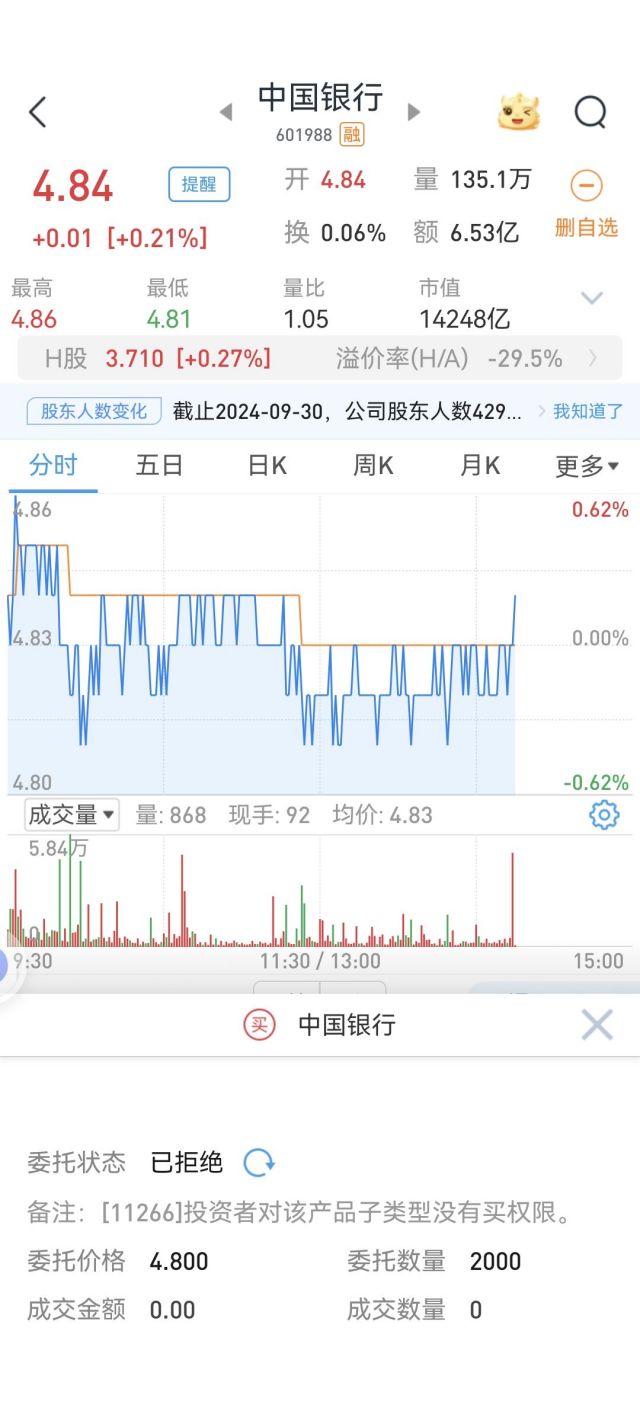Expand more quote details chevron
This screenshot has width=640, height=1408.
pos(592,298)
